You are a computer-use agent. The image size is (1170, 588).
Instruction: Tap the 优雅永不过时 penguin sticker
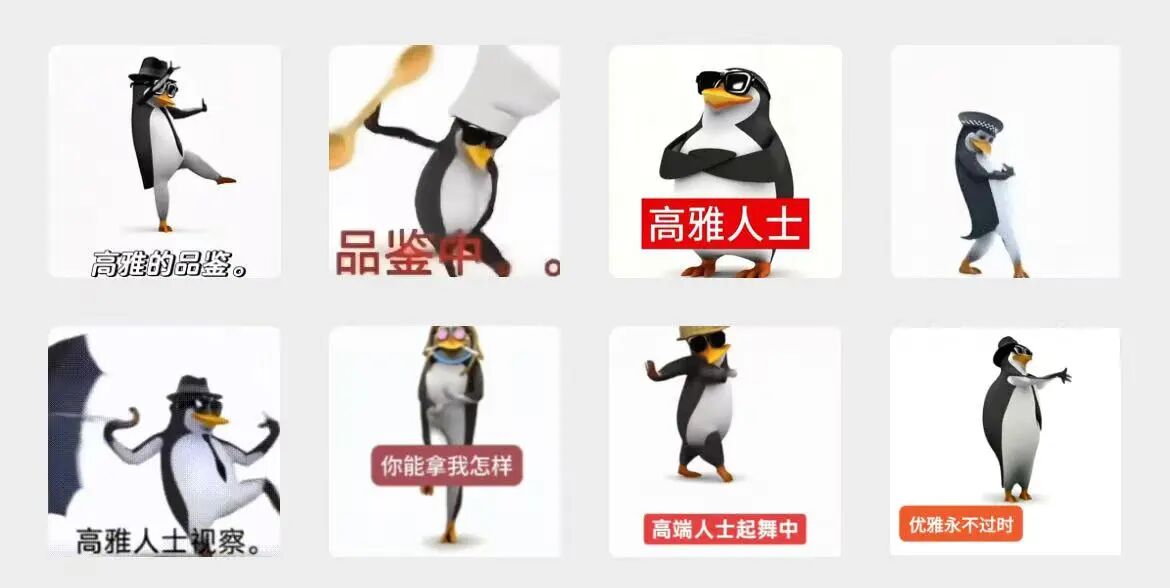tap(1005, 441)
